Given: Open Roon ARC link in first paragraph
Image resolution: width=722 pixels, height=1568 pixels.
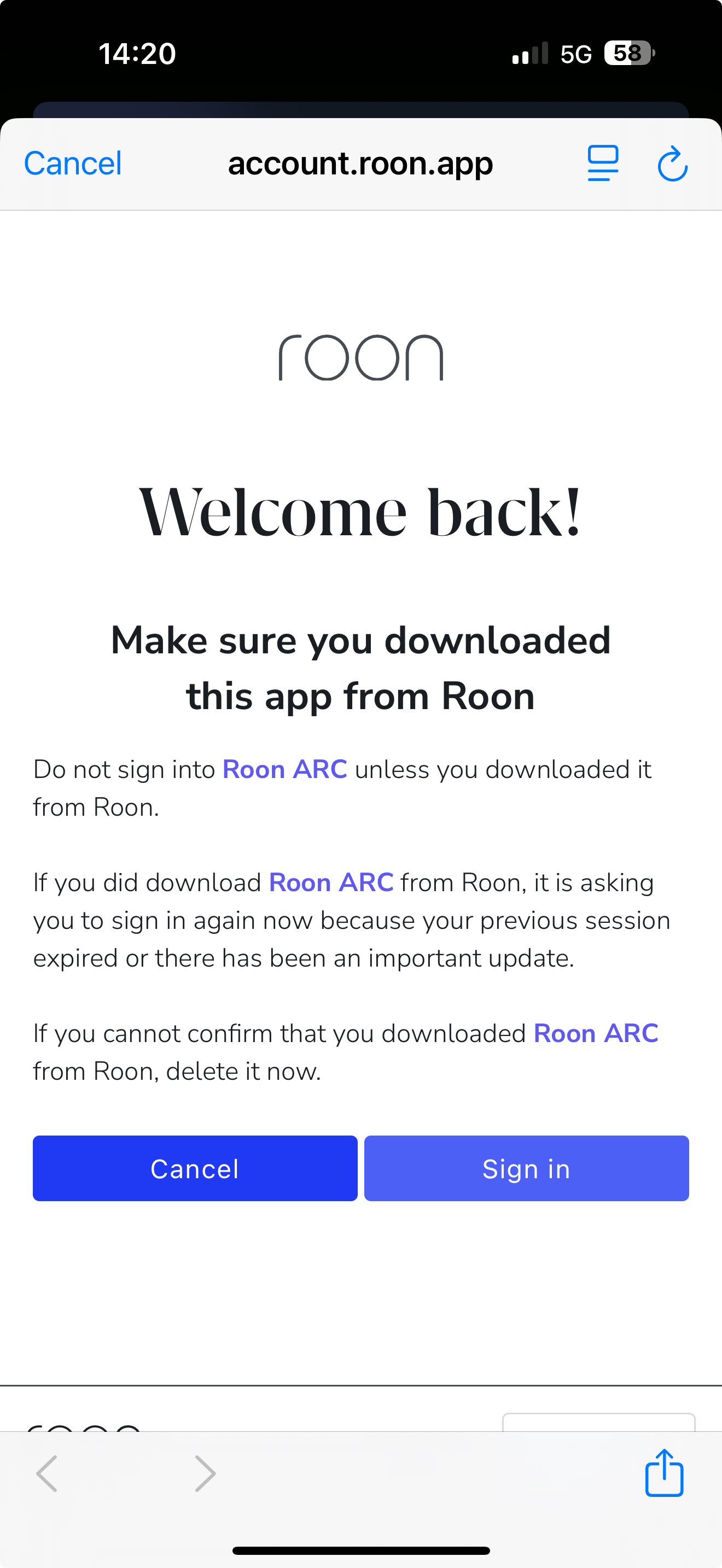Looking at the screenshot, I should [284, 769].
